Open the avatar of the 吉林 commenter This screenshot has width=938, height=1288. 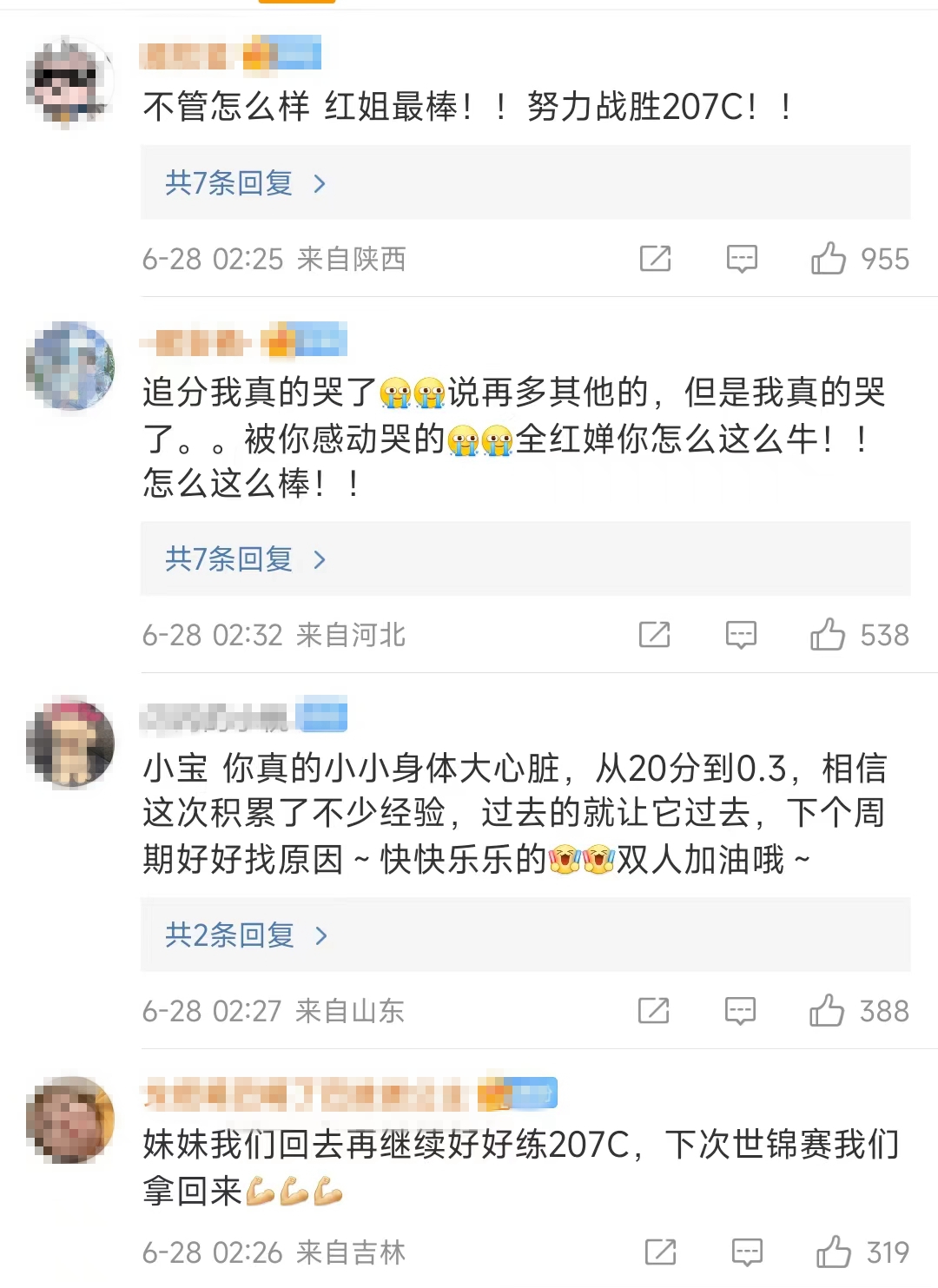tap(69, 1120)
